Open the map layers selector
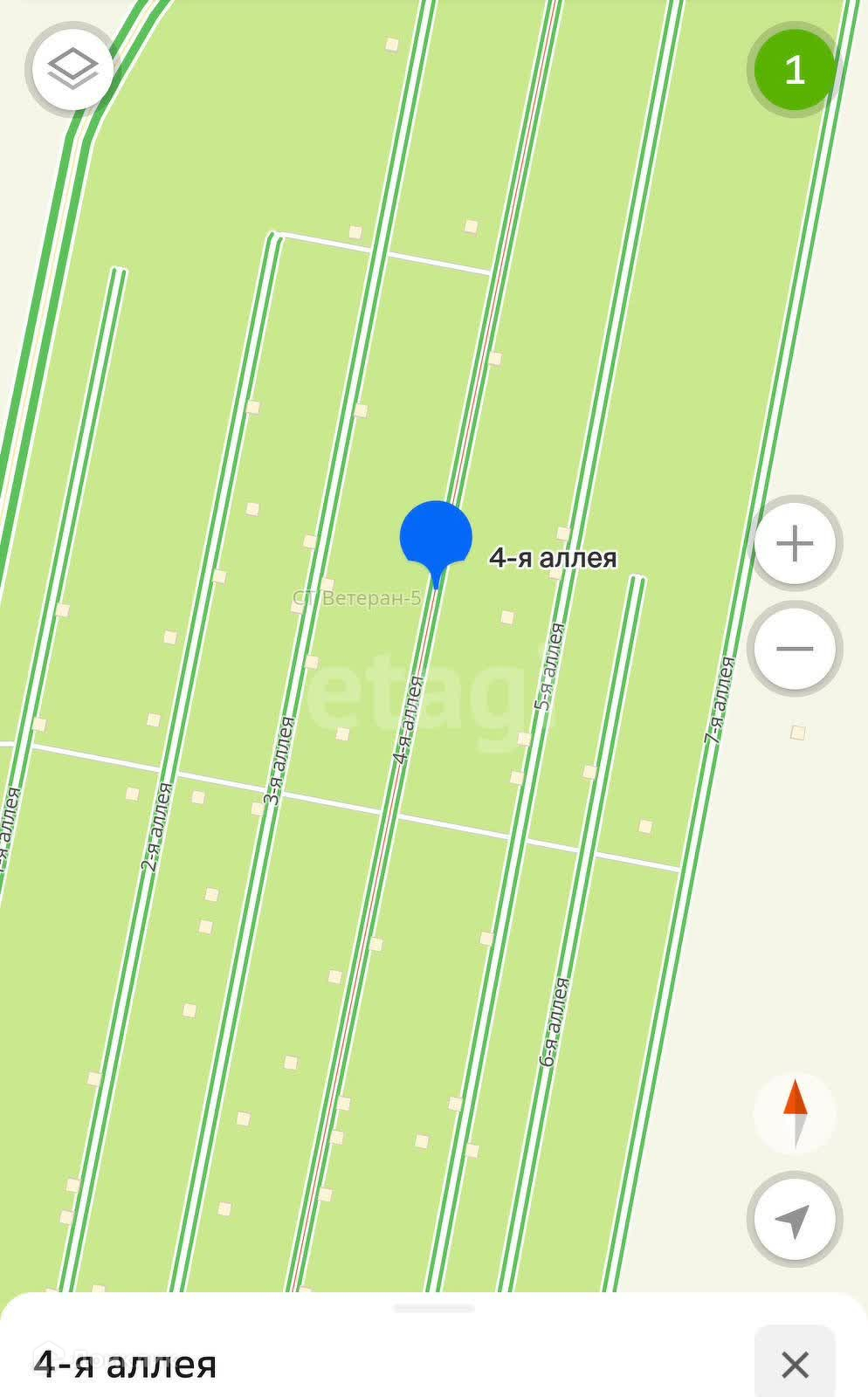This screenshot has height=1397, width=868. [72, 68]
